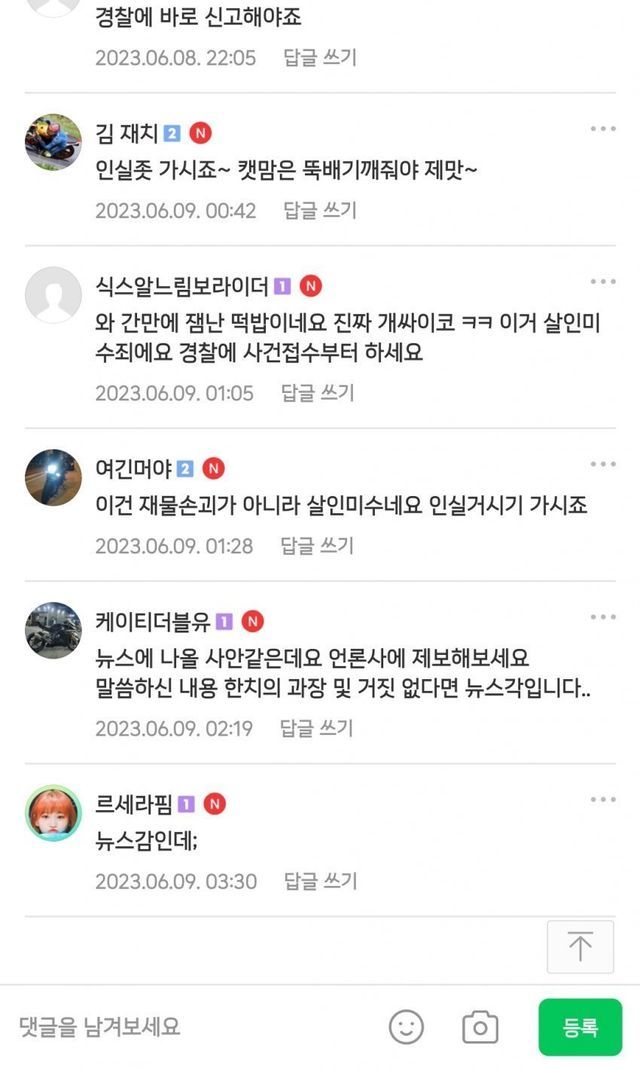Focus the 댓글을 남겨보세요 comment field

[190, 1026]
